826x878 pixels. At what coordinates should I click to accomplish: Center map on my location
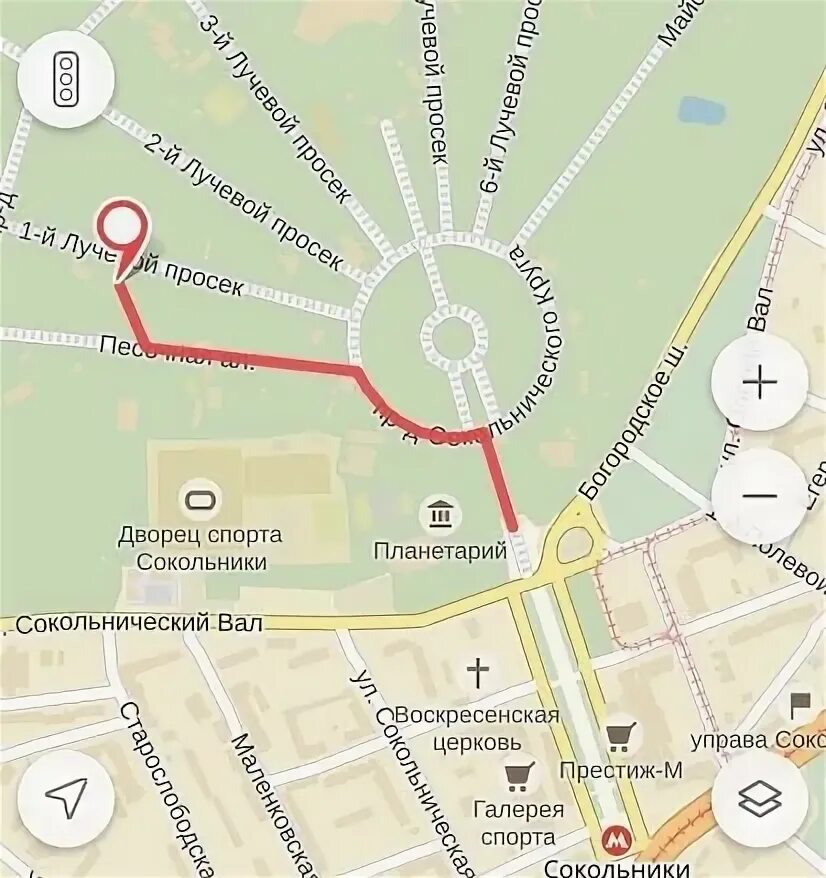point(66,798)
